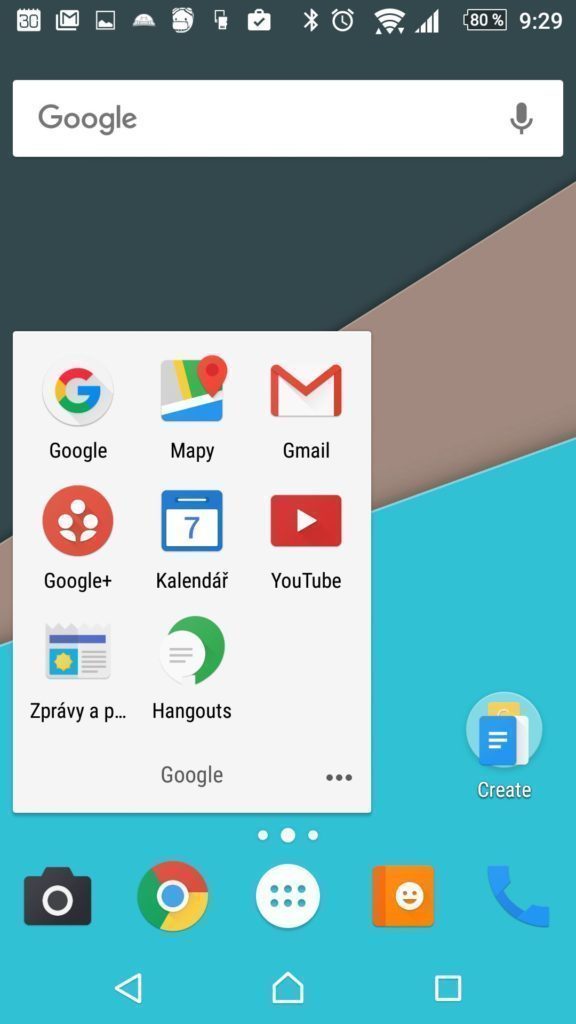
Task: Go back with the navigation bar arrow
Action: (x=129, y=988)
